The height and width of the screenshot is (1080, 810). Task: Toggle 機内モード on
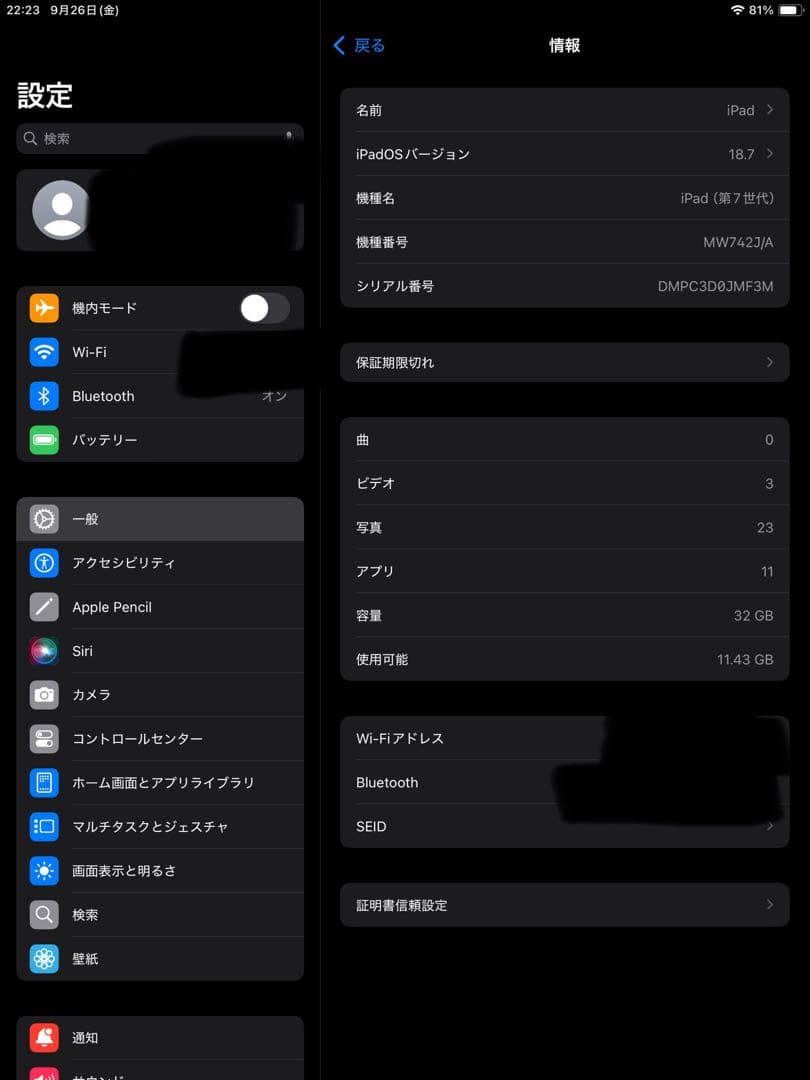point(263,308)
